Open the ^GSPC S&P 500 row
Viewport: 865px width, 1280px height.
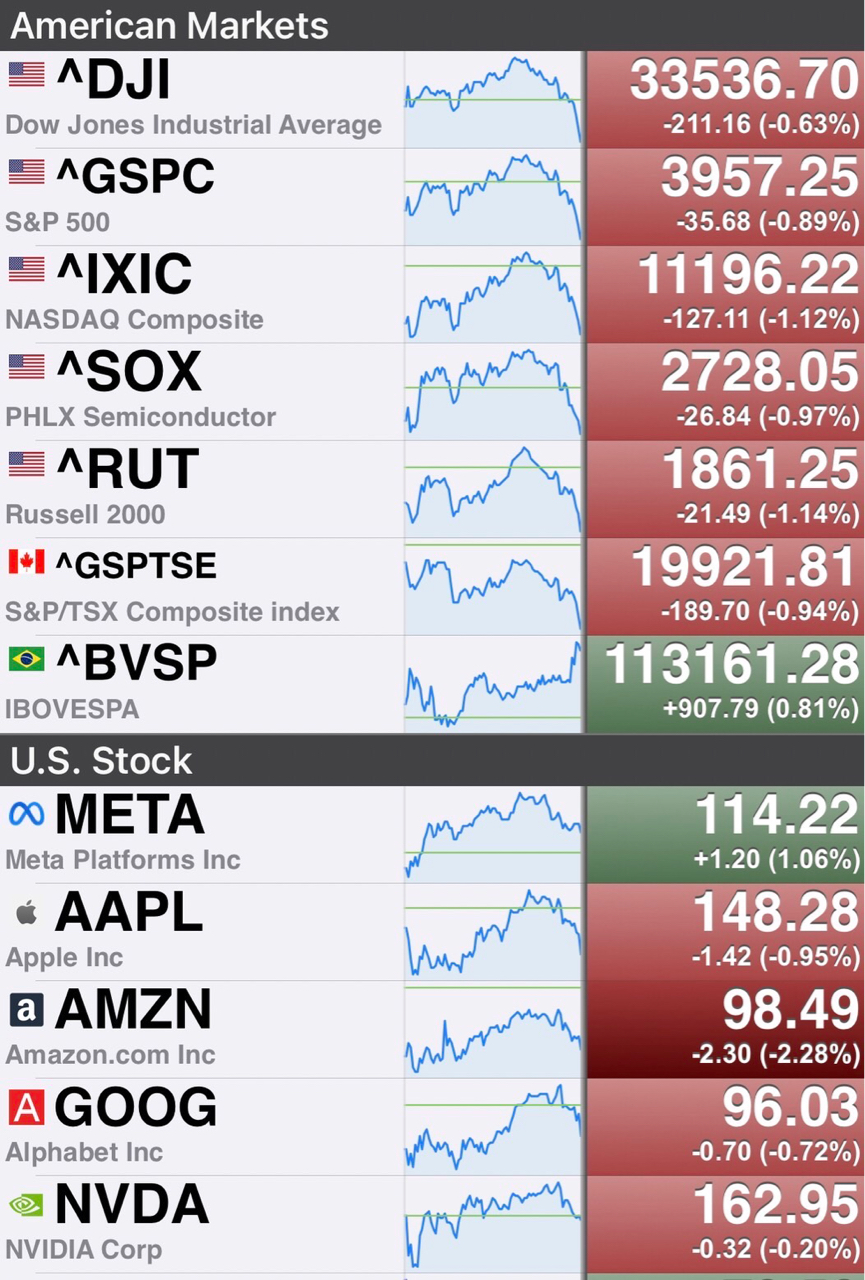click(x=200, y=196)
